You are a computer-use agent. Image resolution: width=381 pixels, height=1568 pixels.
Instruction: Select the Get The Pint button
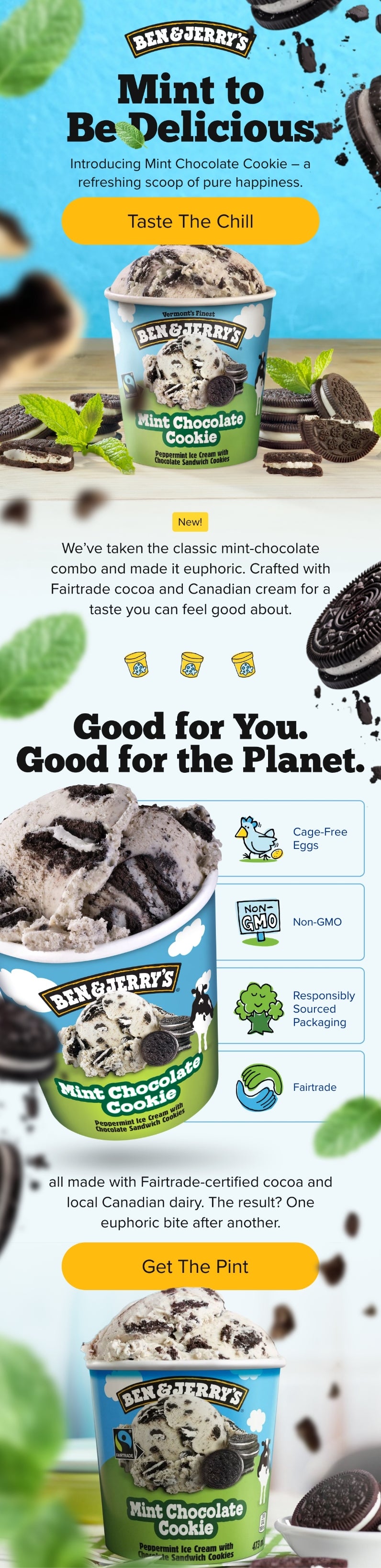[190, 1266]
